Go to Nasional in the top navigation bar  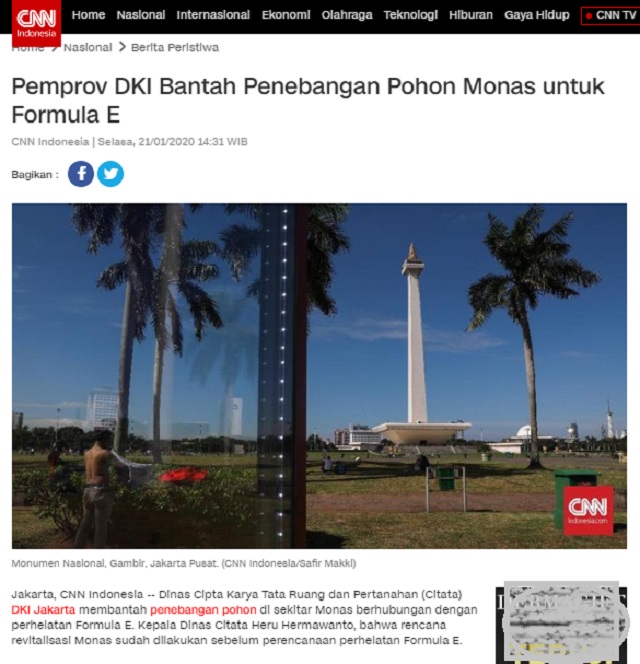click(141, 15)
